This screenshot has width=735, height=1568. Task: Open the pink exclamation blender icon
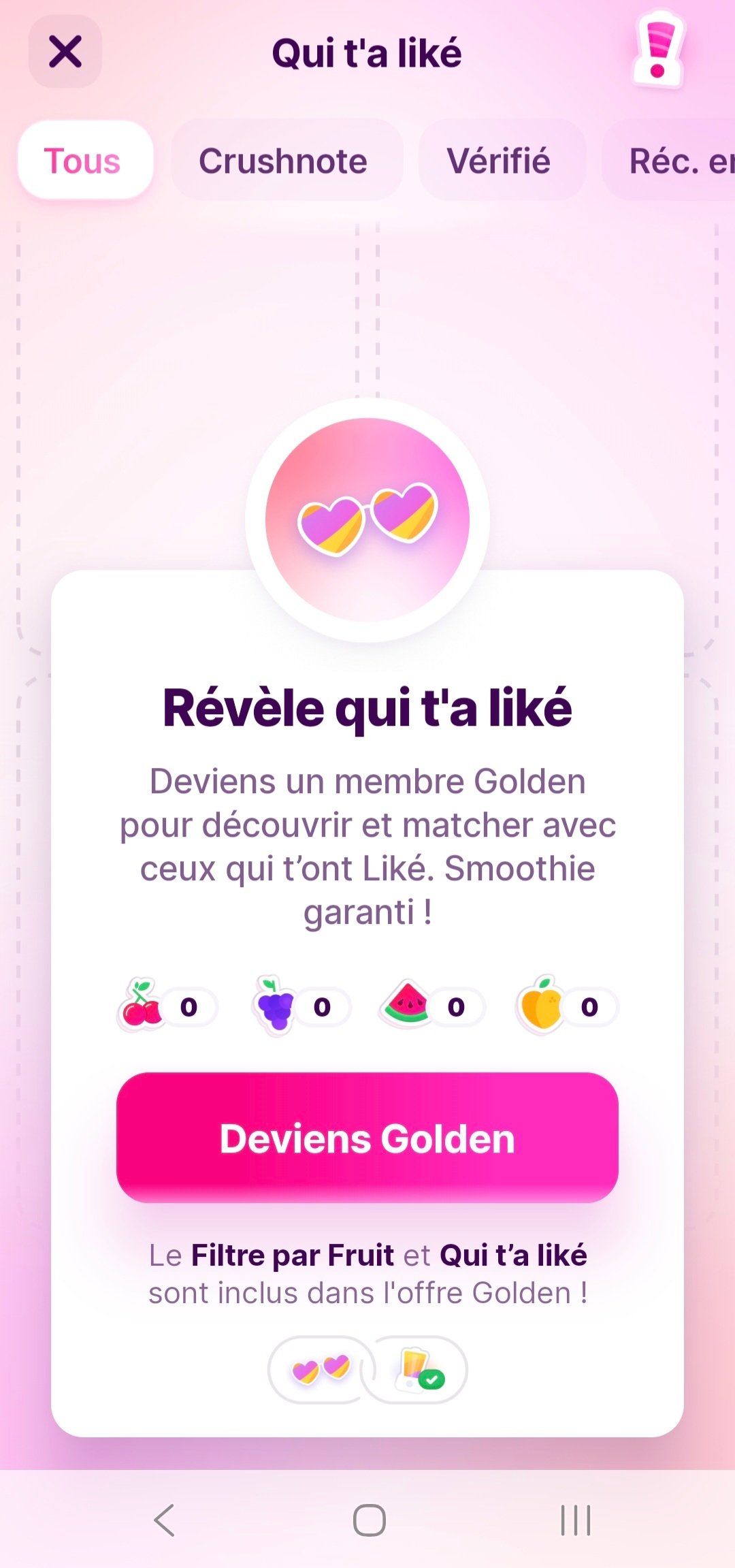[657, 49]
